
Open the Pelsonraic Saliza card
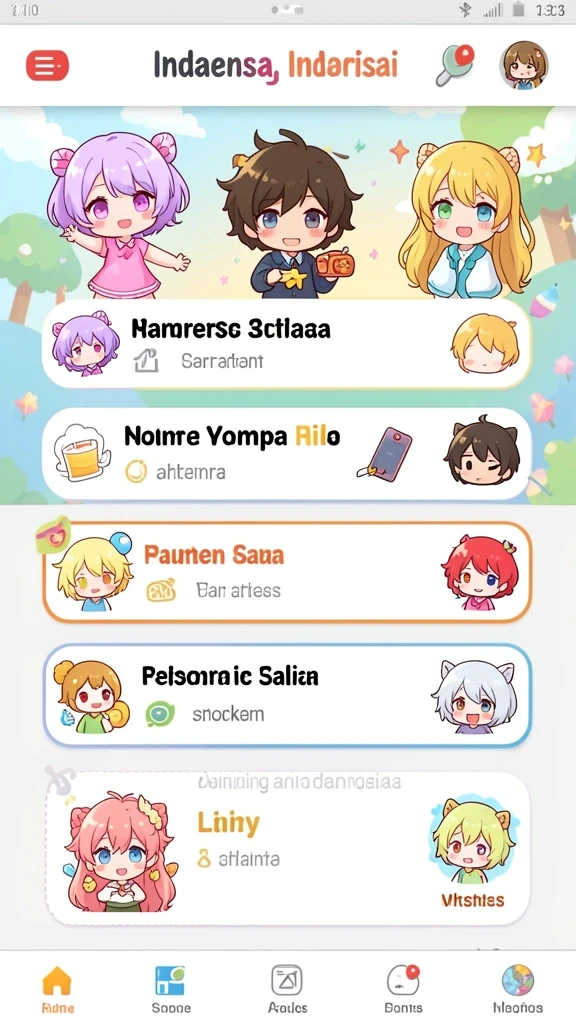[x=287, y=695]
